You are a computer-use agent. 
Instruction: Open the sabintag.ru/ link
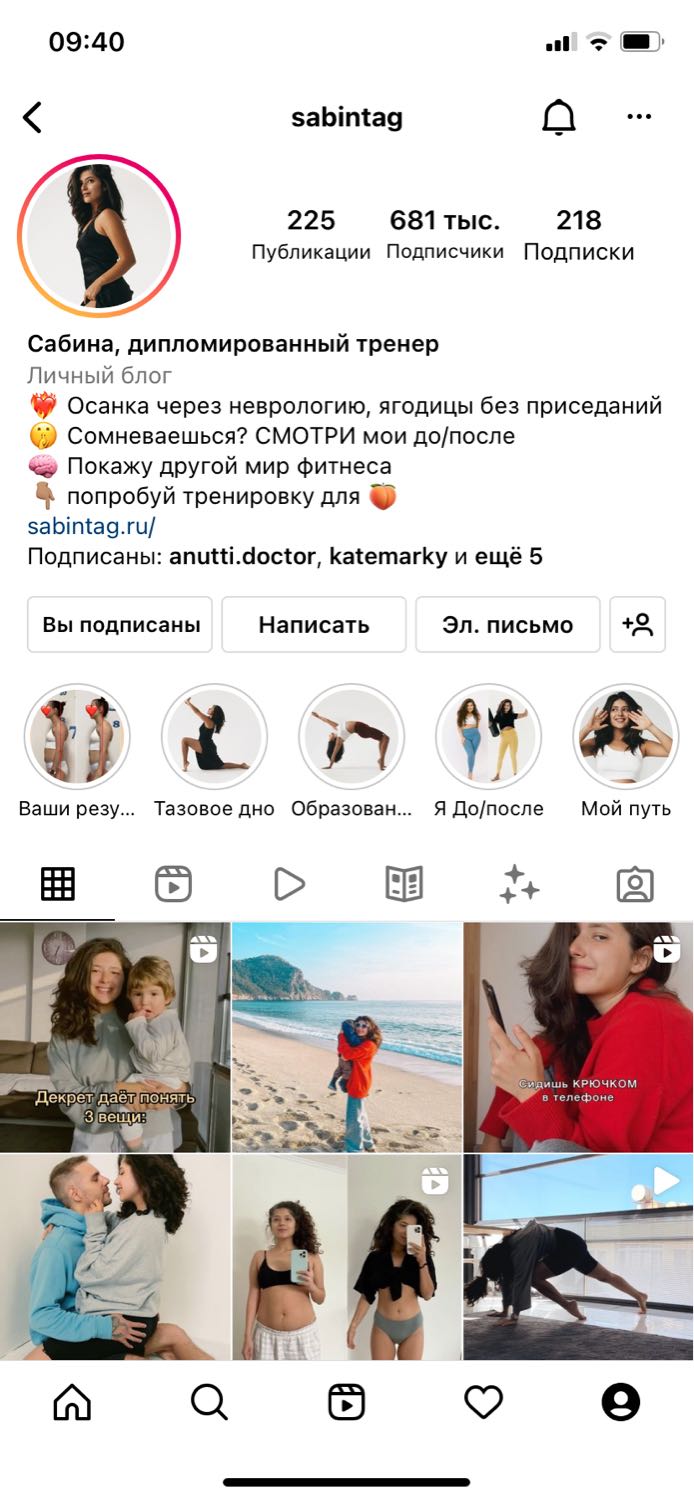pos(91,526)
